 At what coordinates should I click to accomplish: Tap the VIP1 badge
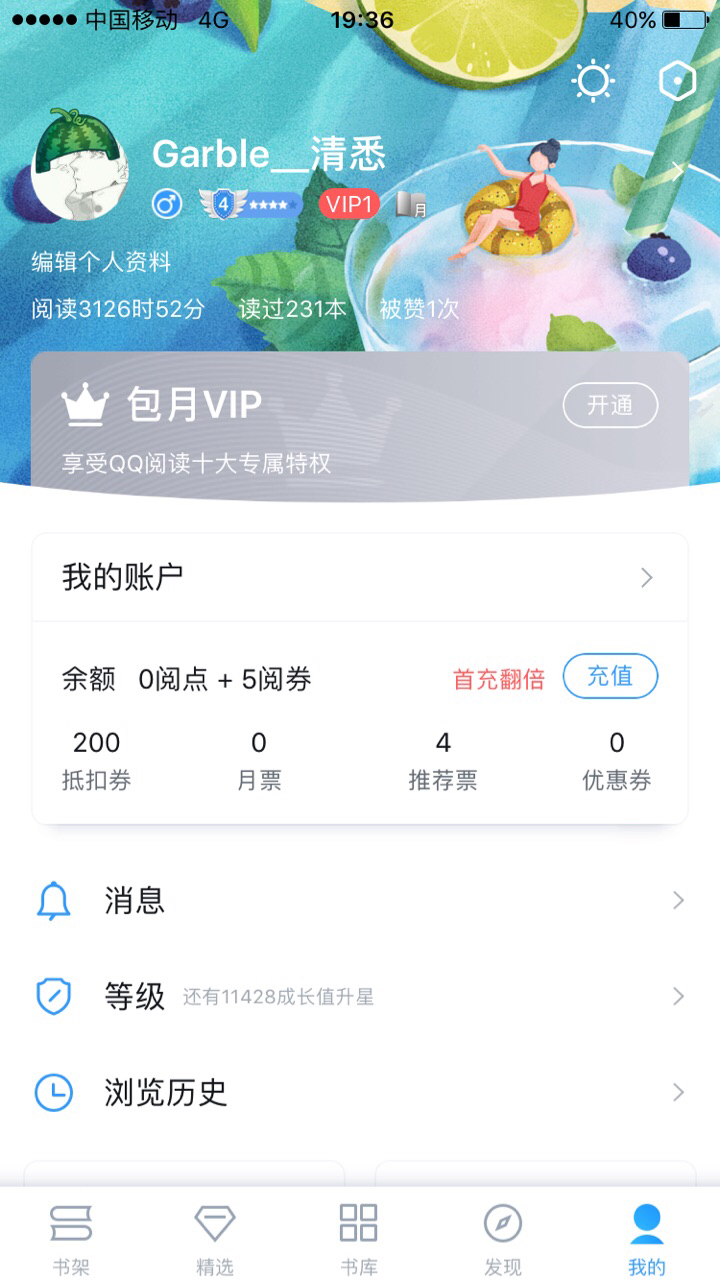(350, 205)
